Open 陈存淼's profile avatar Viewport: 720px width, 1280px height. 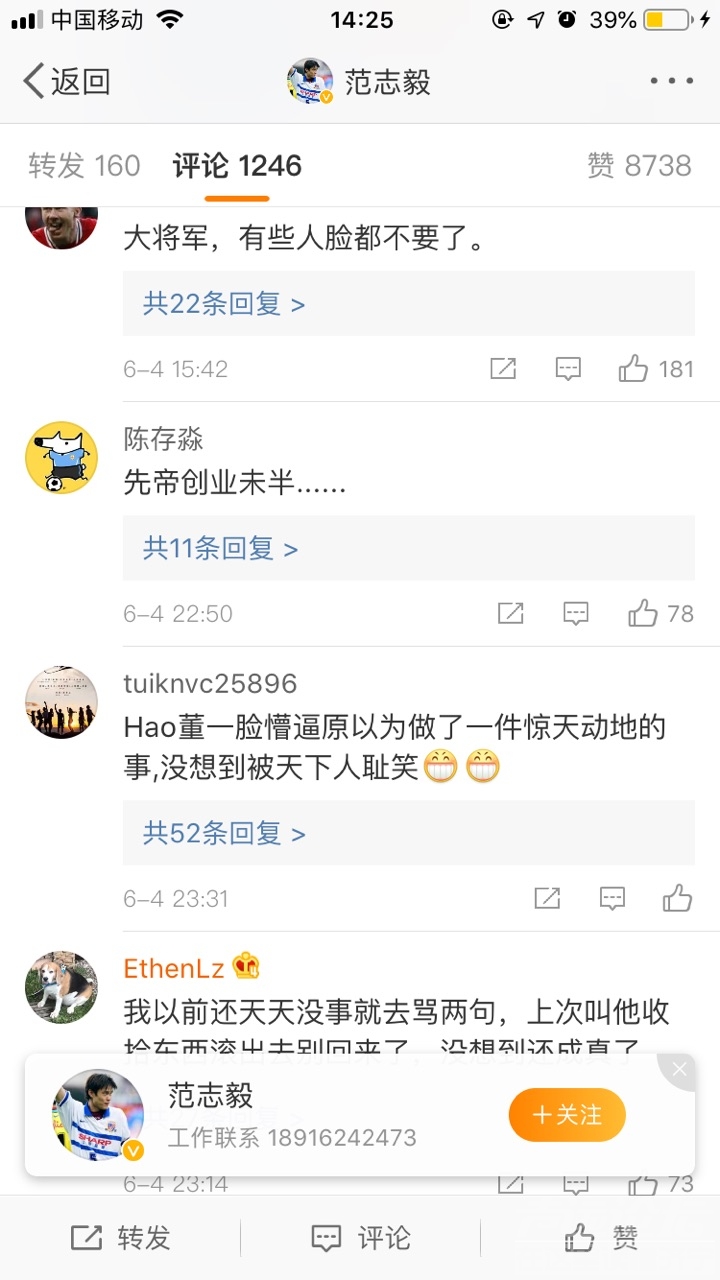(61, 458)
